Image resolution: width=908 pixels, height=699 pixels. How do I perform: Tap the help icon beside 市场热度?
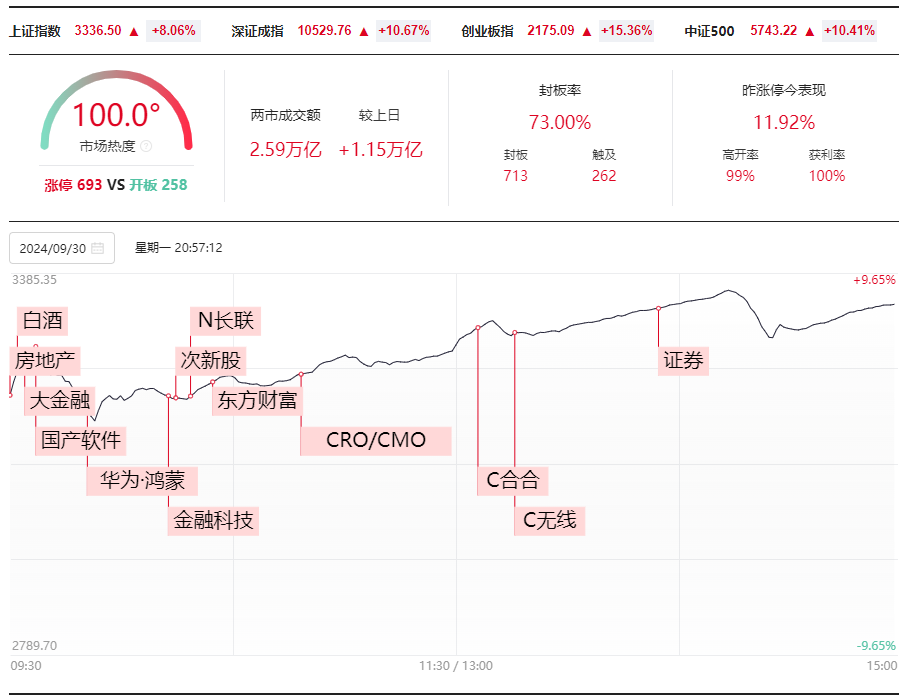146,146
